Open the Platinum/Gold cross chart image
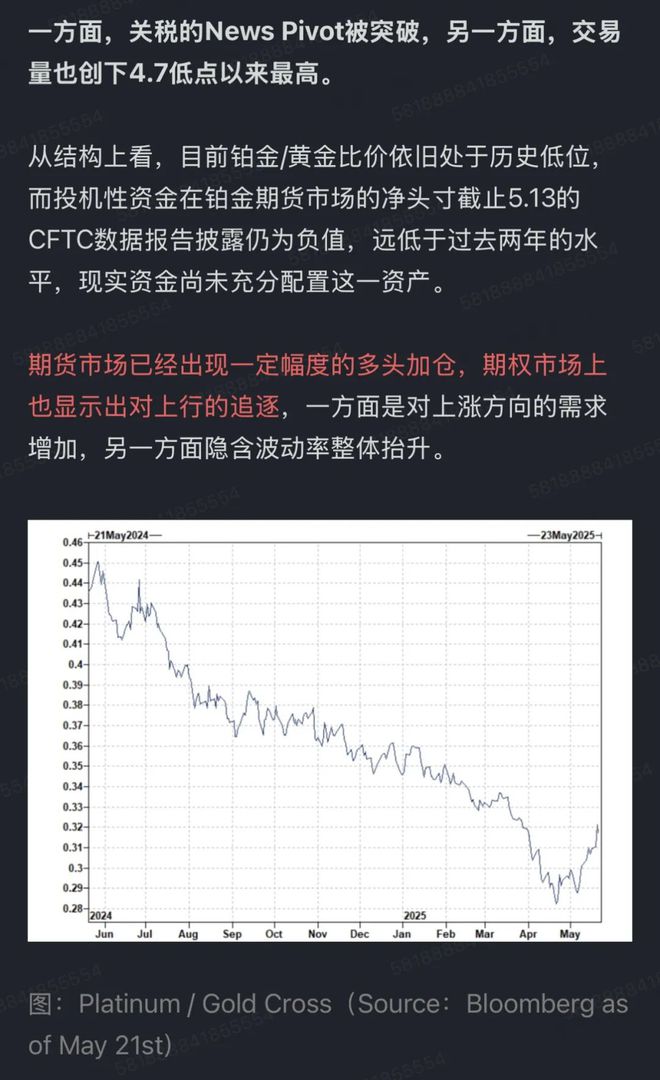Viewport: 660px width, 1080px height. tap(329, 730)
